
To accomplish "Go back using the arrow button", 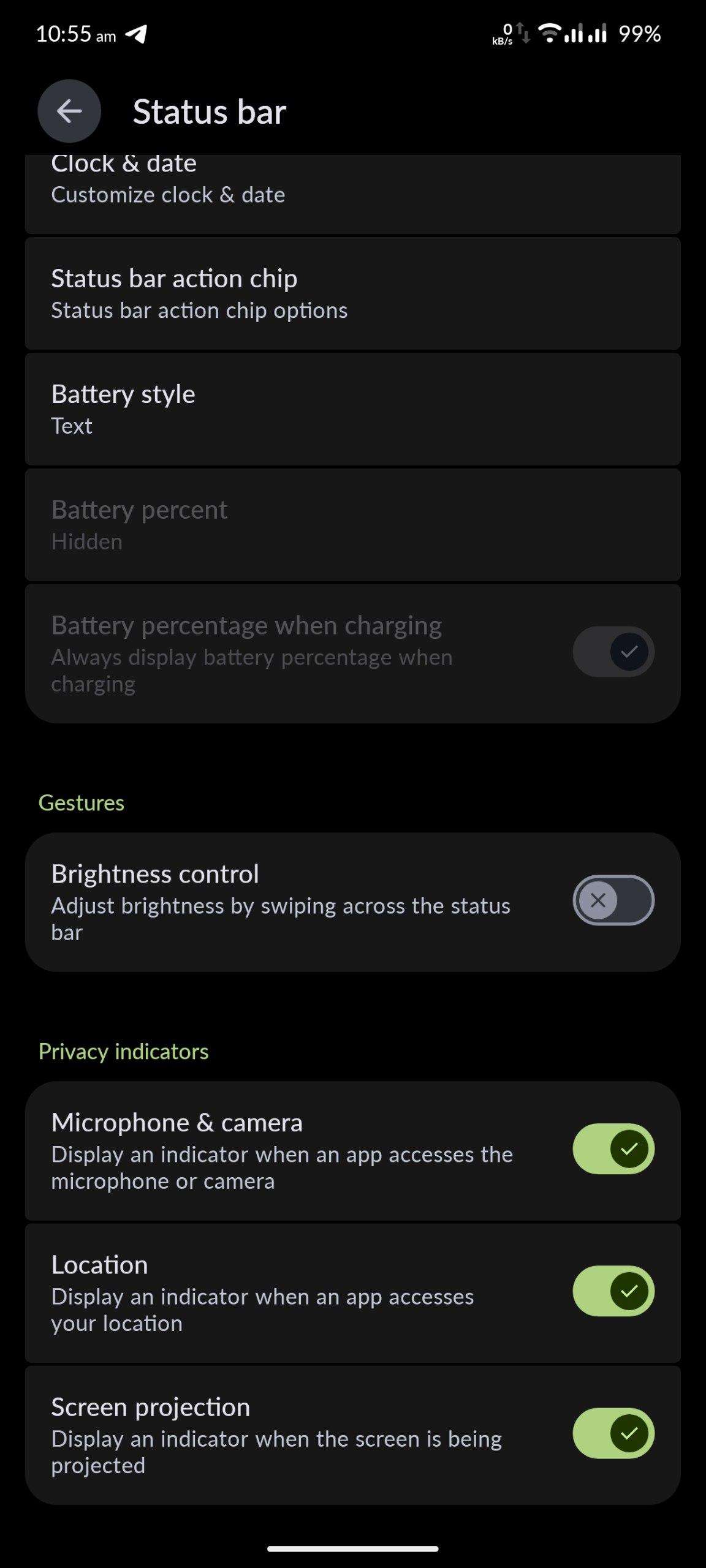I will 69,111.
